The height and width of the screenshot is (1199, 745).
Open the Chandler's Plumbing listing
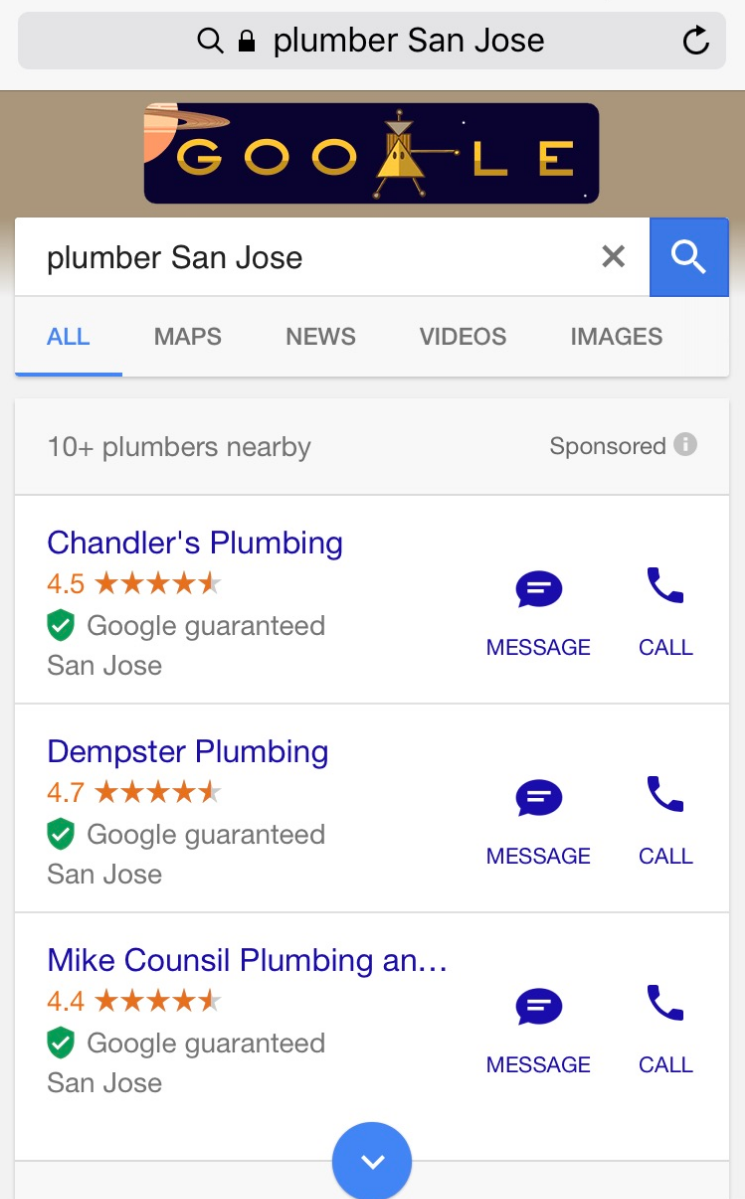[x=195, y=543]
